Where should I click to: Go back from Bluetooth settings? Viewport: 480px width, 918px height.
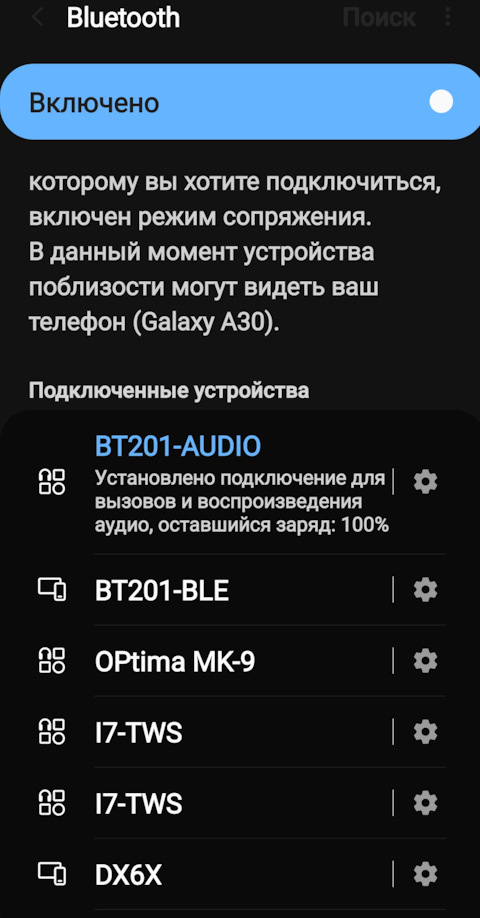pos(37,18)
